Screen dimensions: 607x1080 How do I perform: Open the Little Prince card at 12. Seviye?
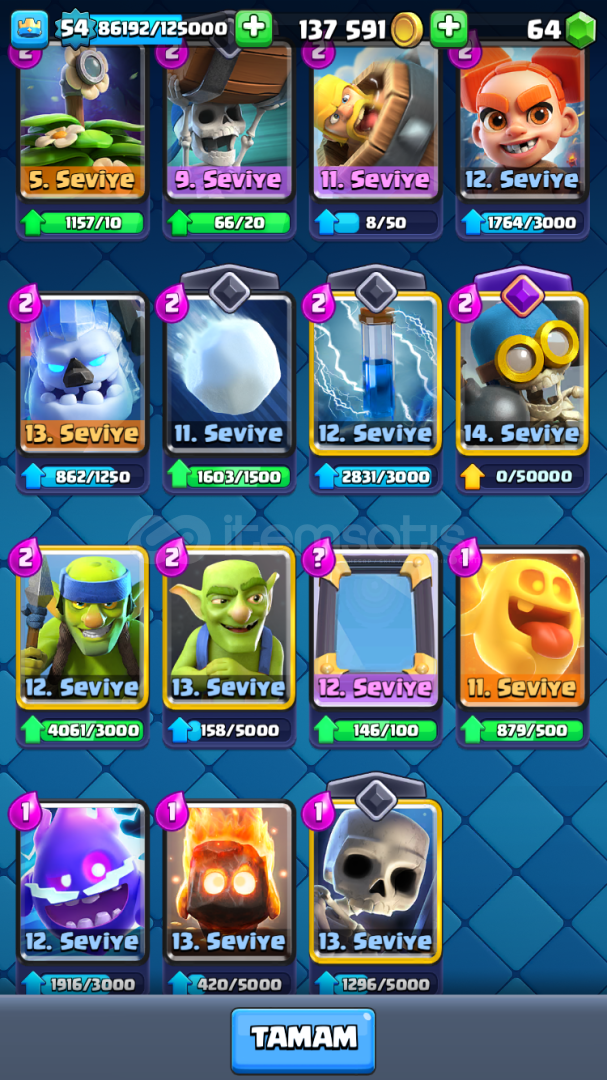522,123
